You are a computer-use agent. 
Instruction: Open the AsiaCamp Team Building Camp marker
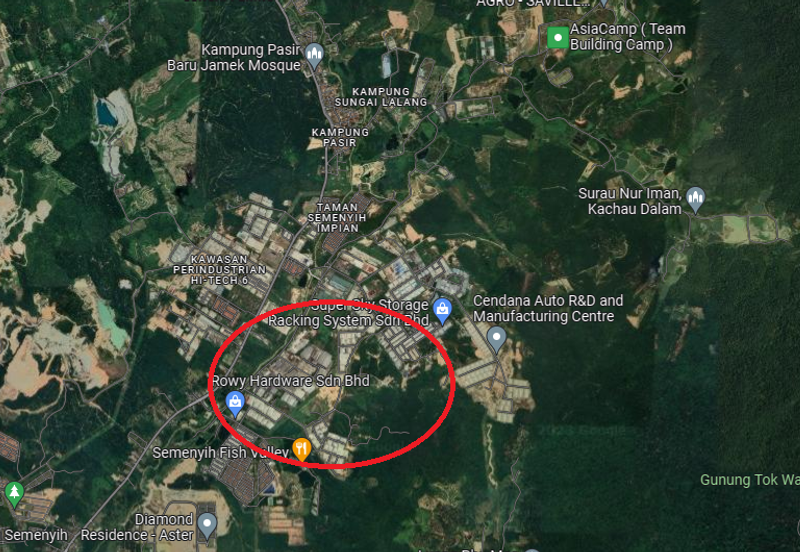coord(557,38)
